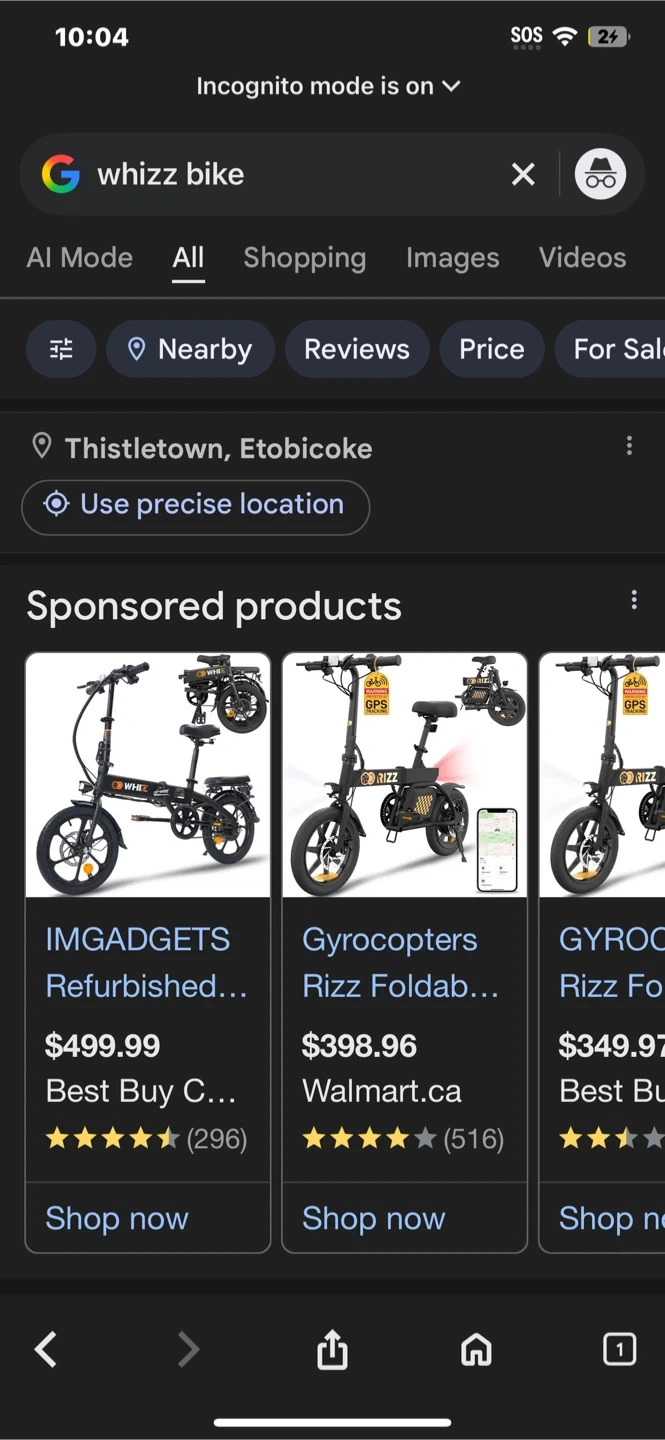Go back to the previous page

(46, 1350)
